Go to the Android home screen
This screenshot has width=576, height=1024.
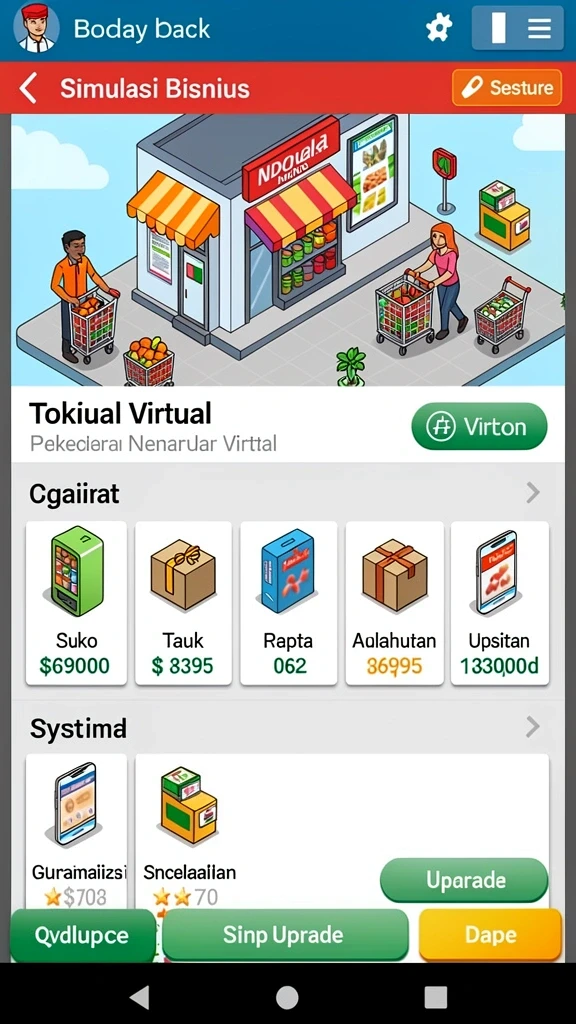(x=287, y=997)
